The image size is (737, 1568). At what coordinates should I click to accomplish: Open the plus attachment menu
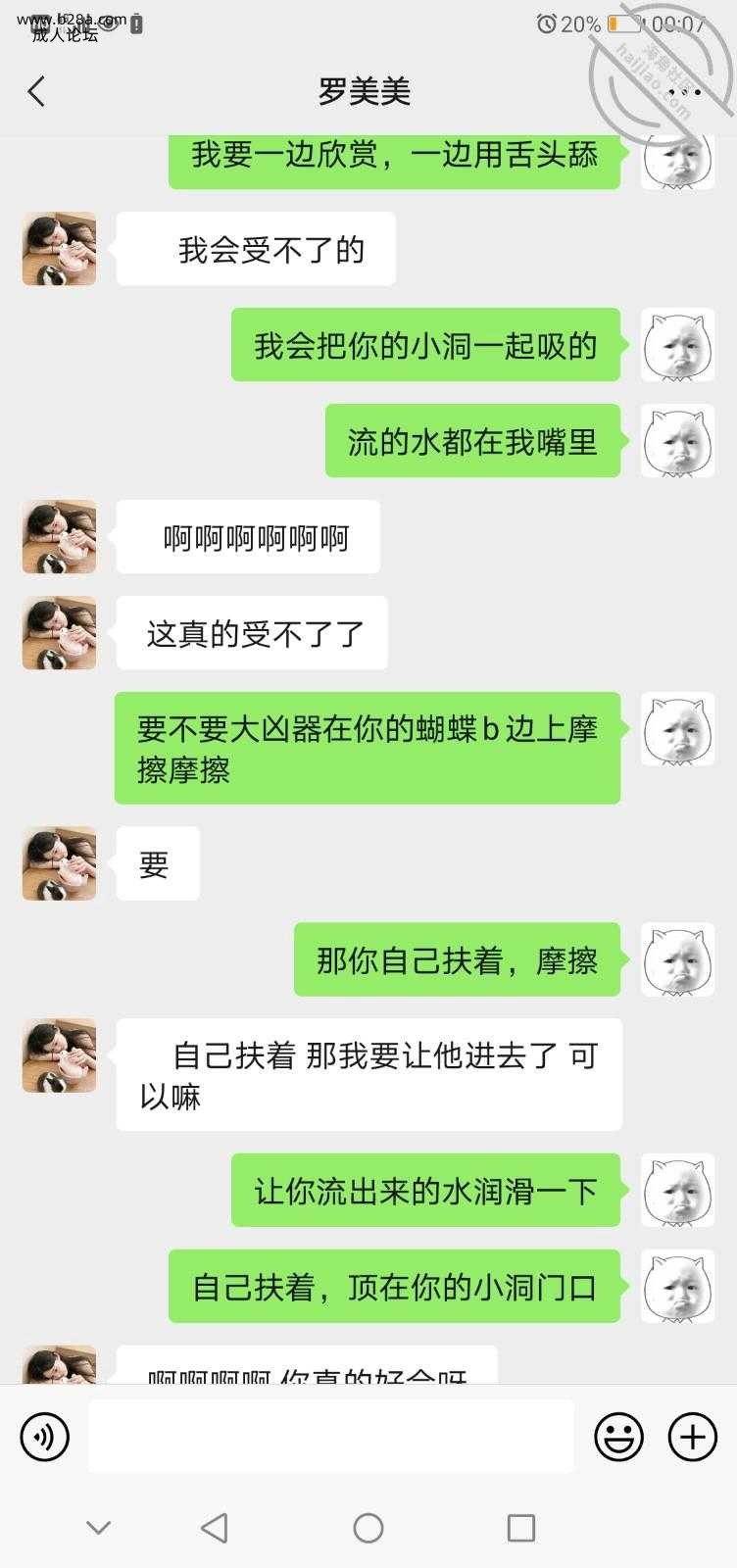(693, 1437)
